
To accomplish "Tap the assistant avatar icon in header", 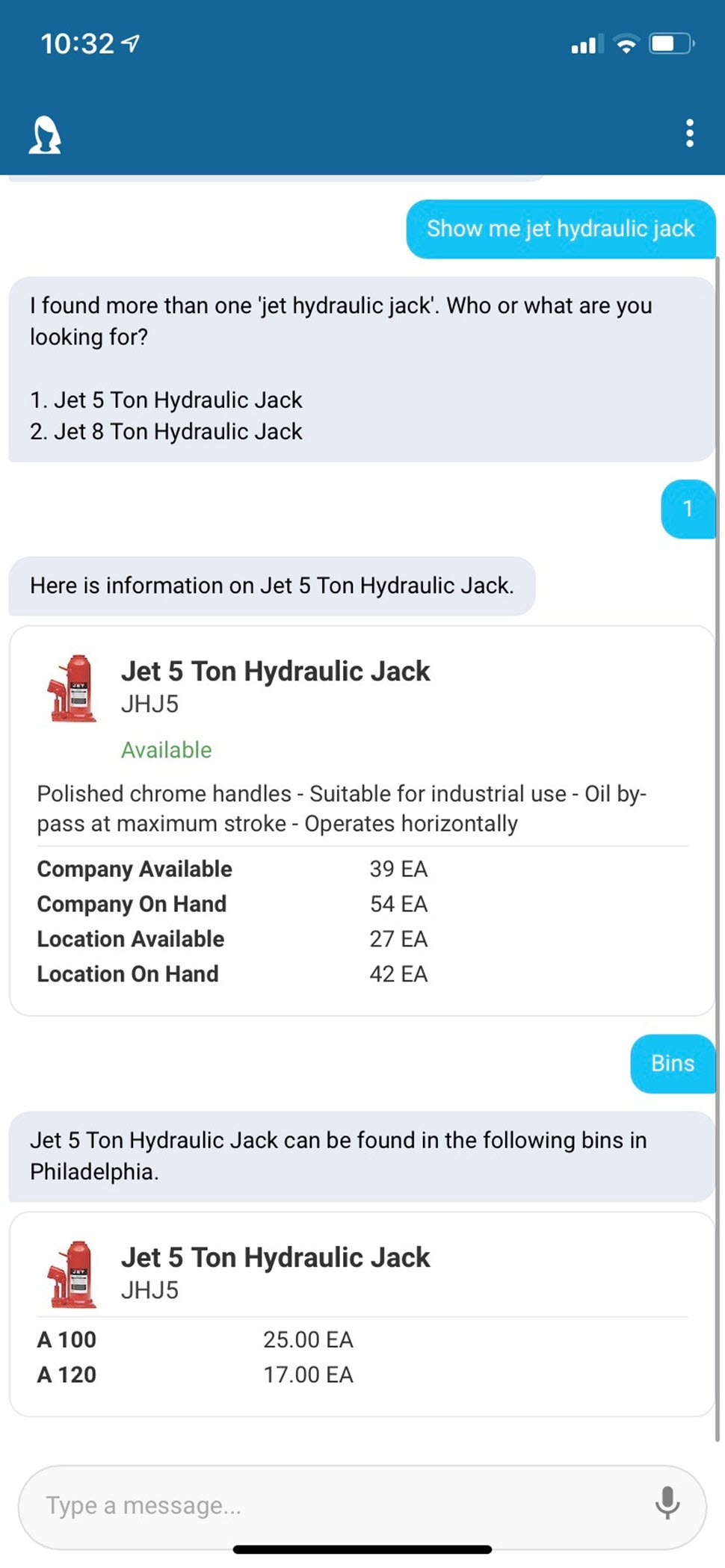I will [x=45, y=135].
